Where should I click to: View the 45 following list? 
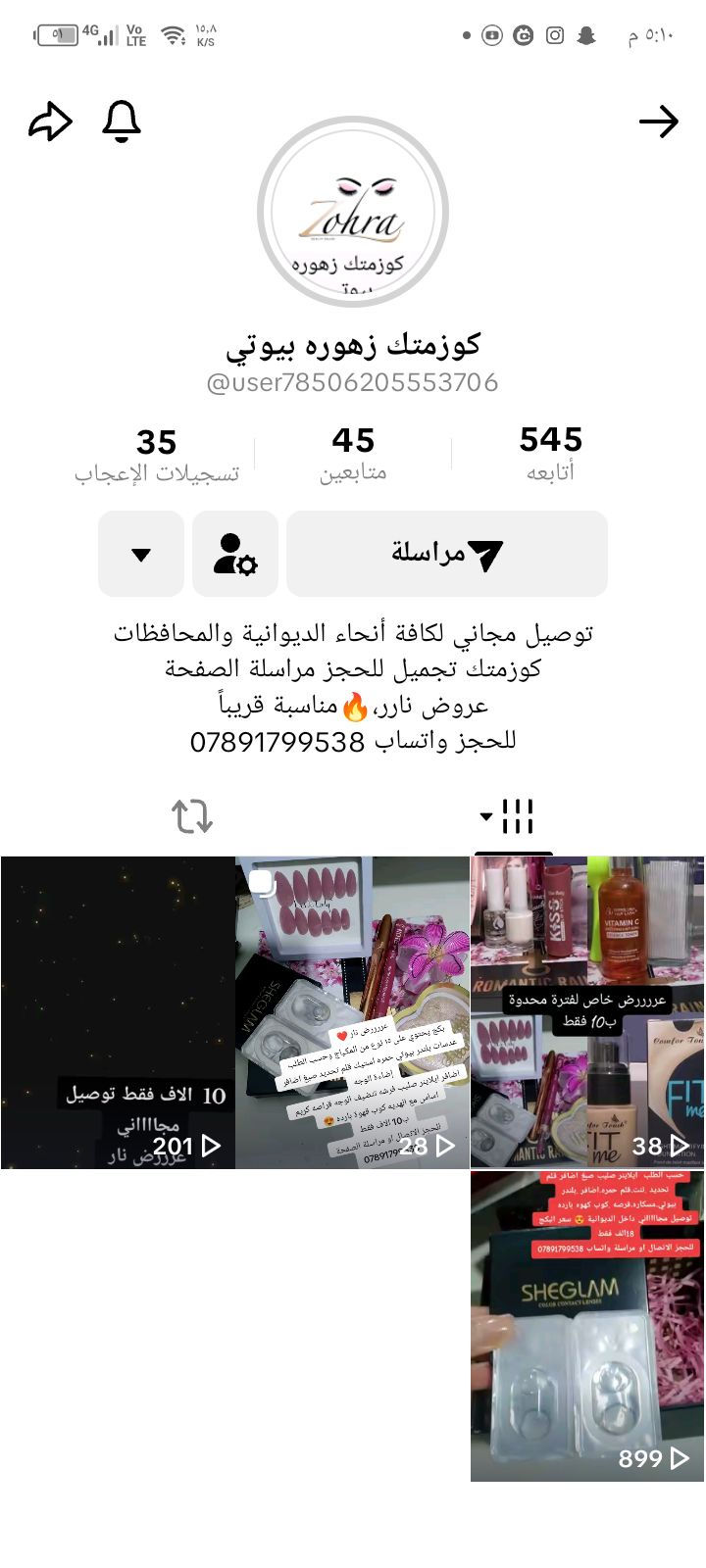353,453
